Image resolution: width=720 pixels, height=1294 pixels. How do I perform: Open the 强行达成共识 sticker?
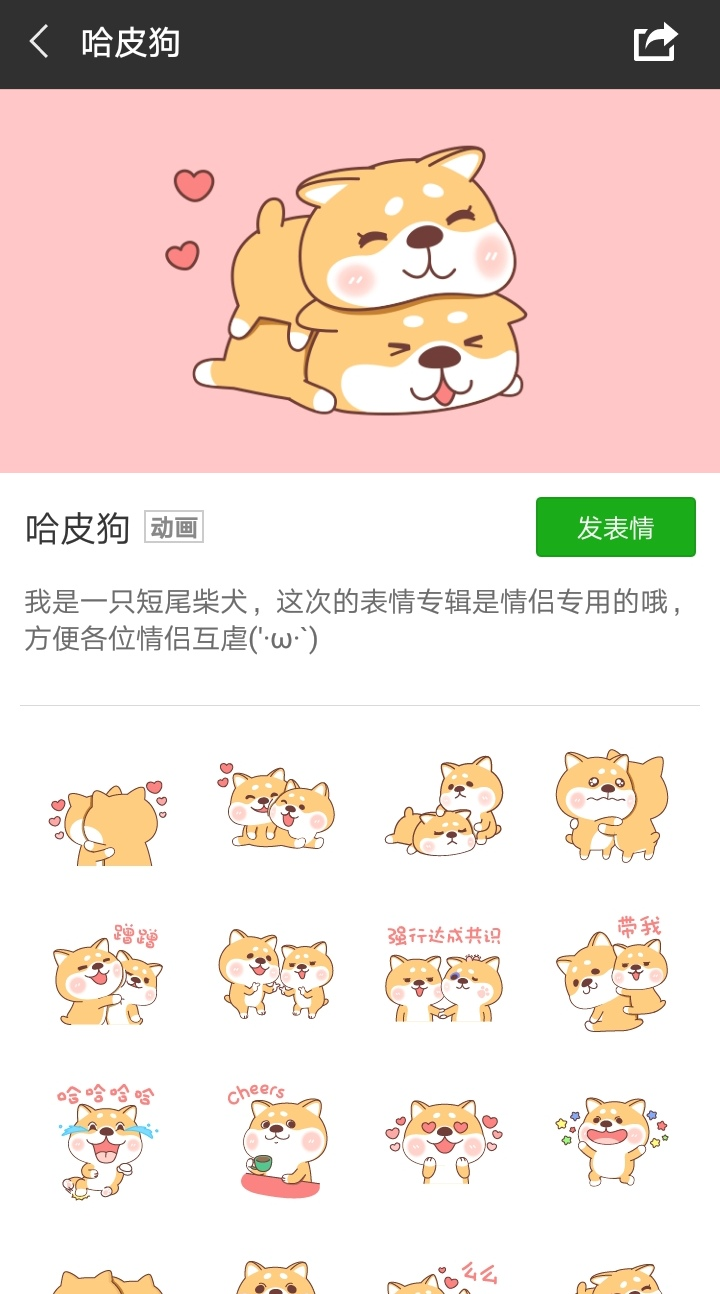point(443,975)
